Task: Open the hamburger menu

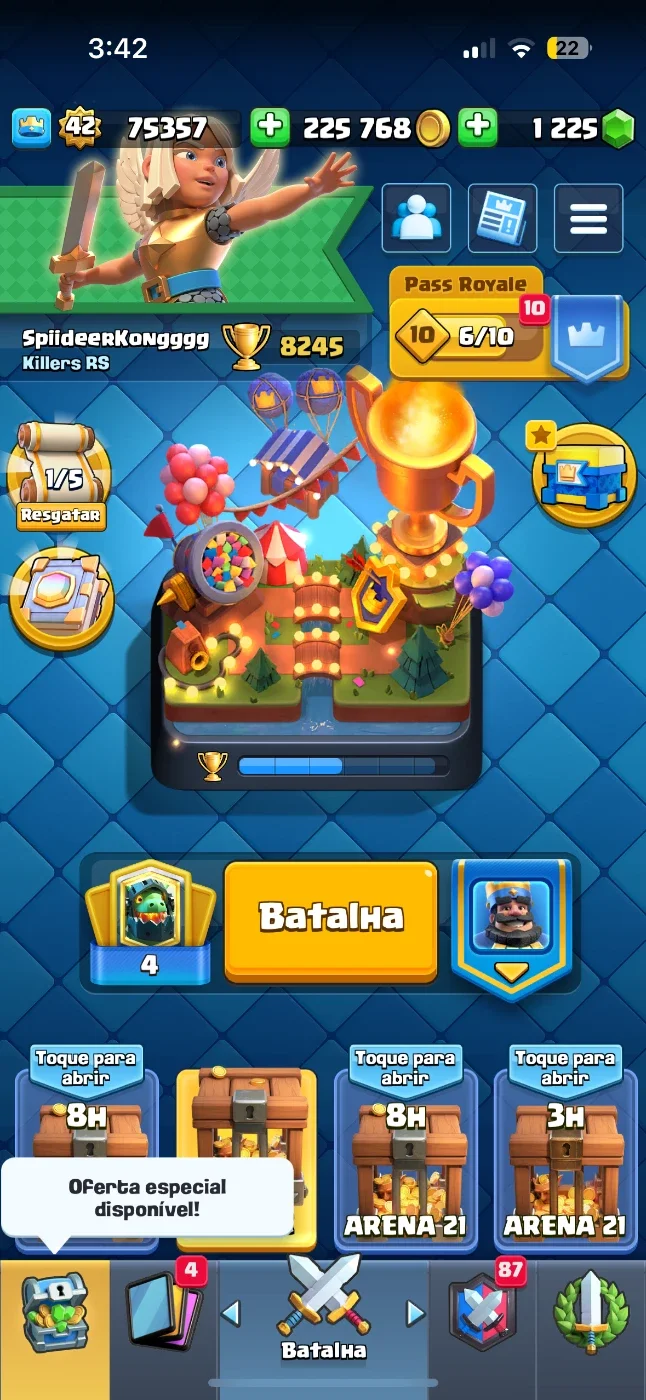Action: point(588,218)
